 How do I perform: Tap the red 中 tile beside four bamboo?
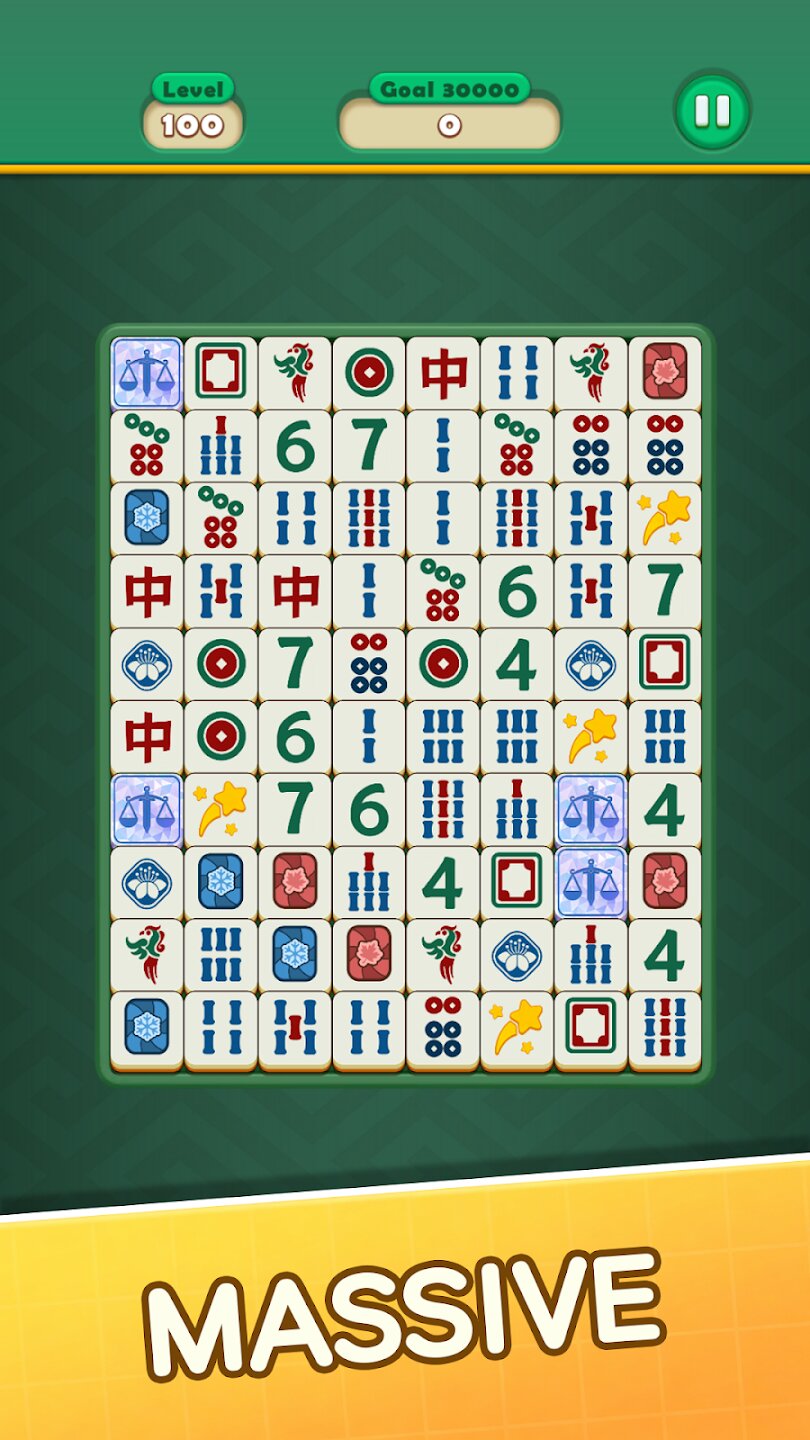(443, 373)
